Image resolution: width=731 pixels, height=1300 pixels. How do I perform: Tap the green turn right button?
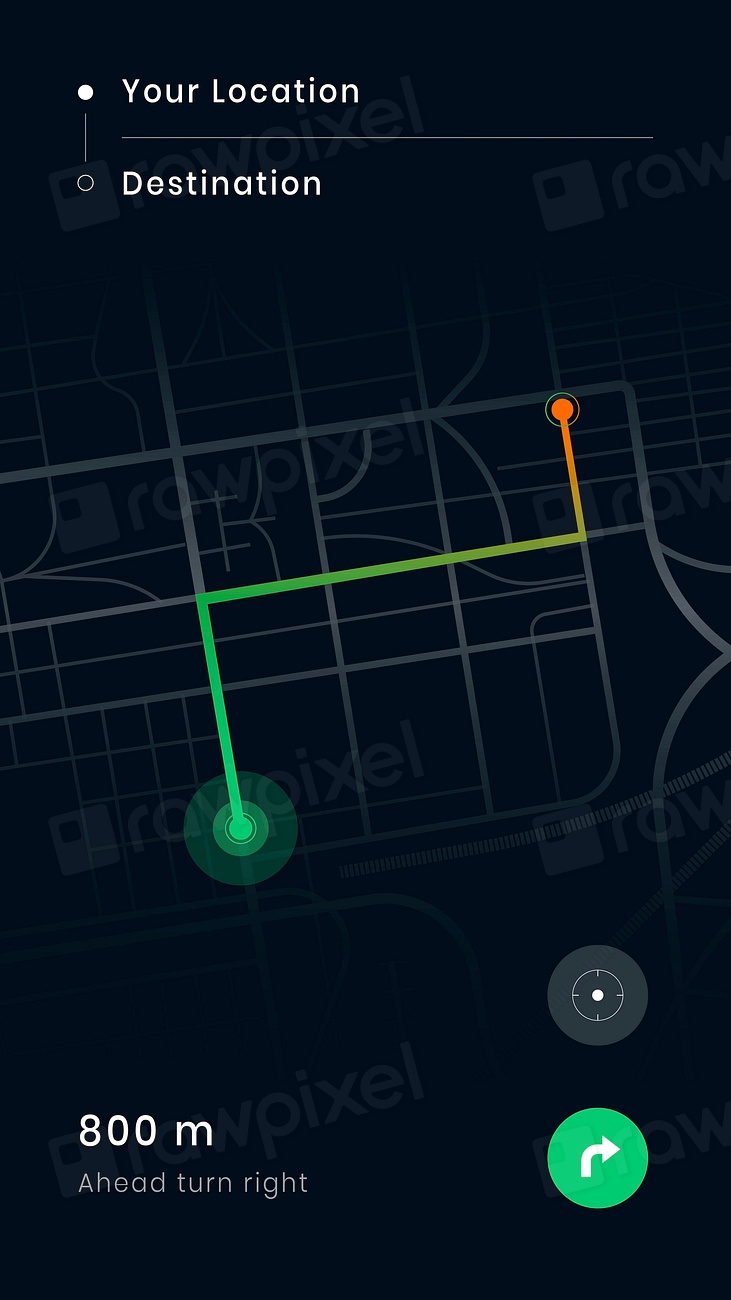pos(597,1158)
